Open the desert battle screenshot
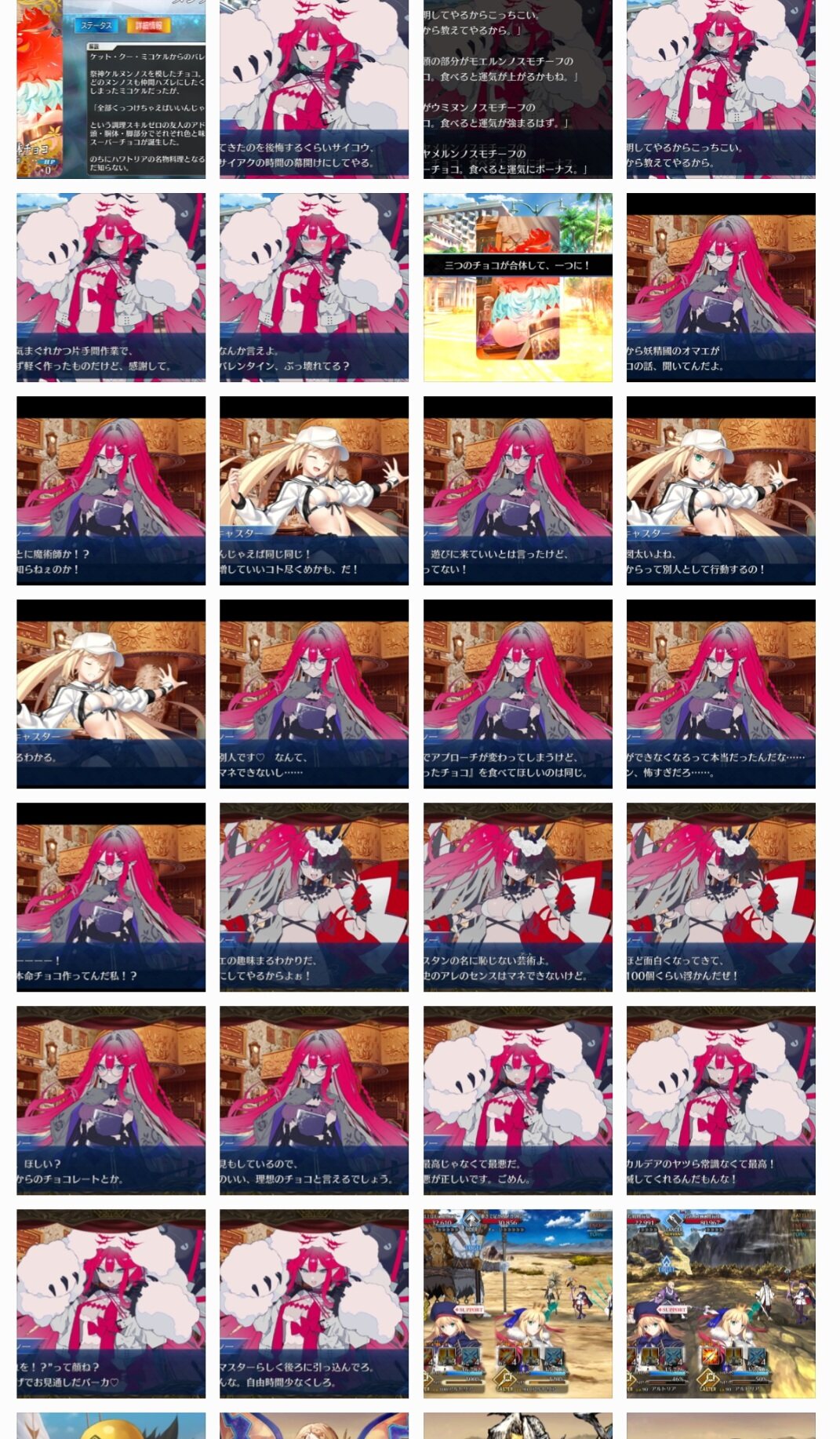Image resolution: width=840 pixels, height=1439 pixels. coord(518,1303)
